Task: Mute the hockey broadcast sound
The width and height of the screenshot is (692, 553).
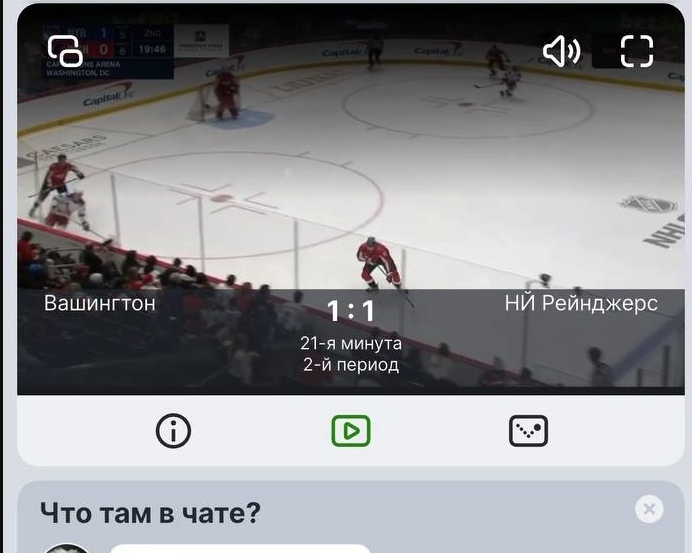Action: 561,51
